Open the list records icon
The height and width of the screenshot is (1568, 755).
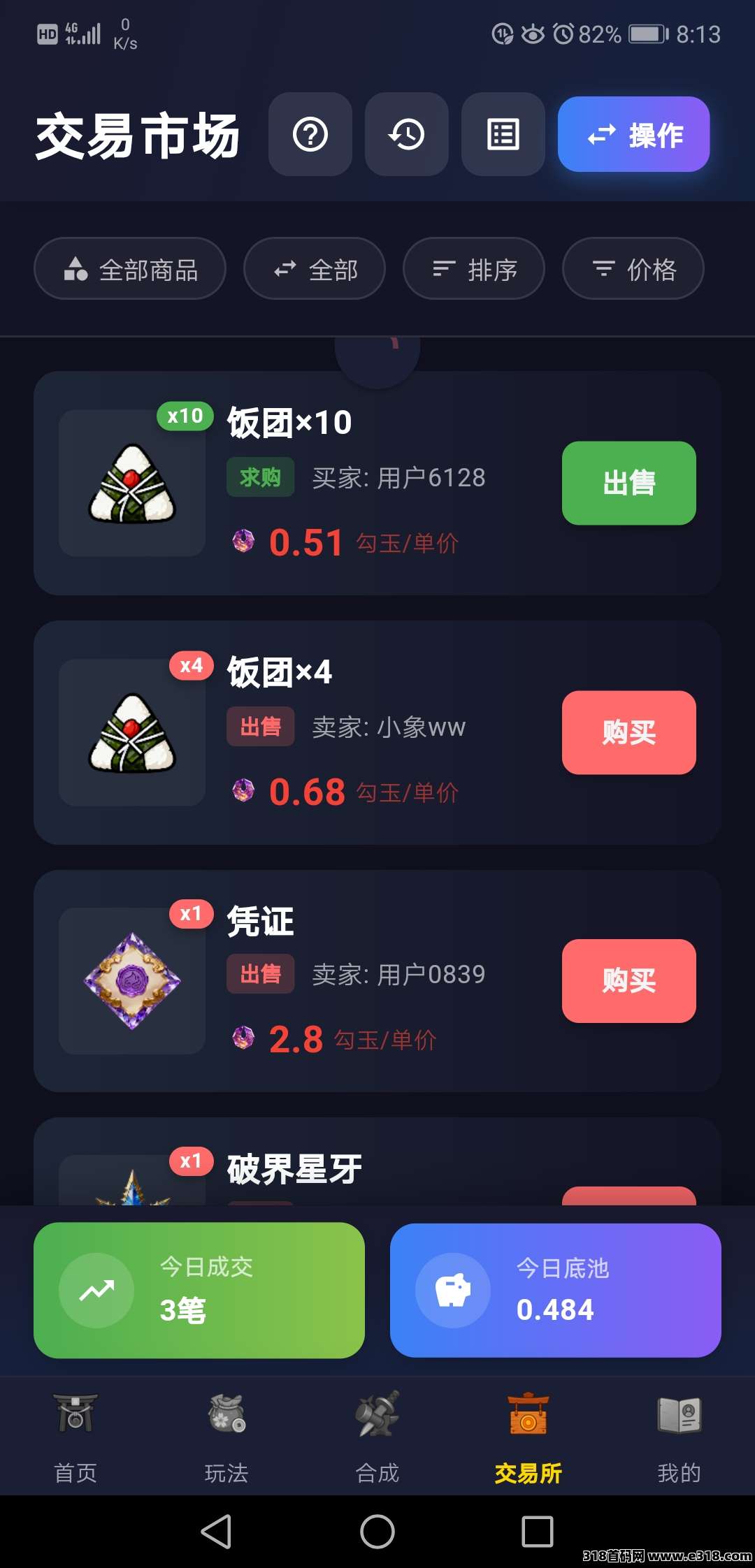(503, 134)
